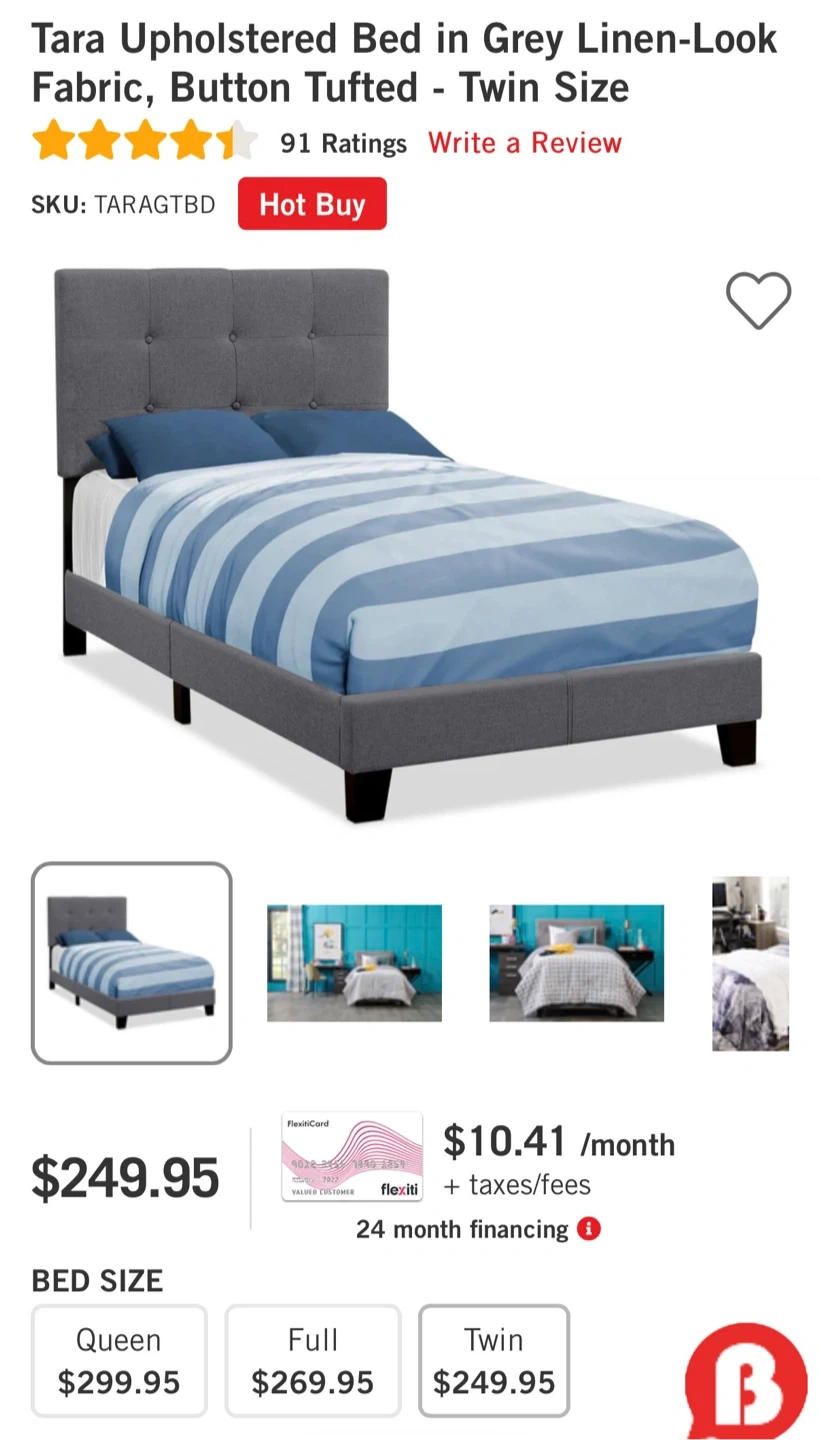Open the Write a Review link

coord(525,143)
